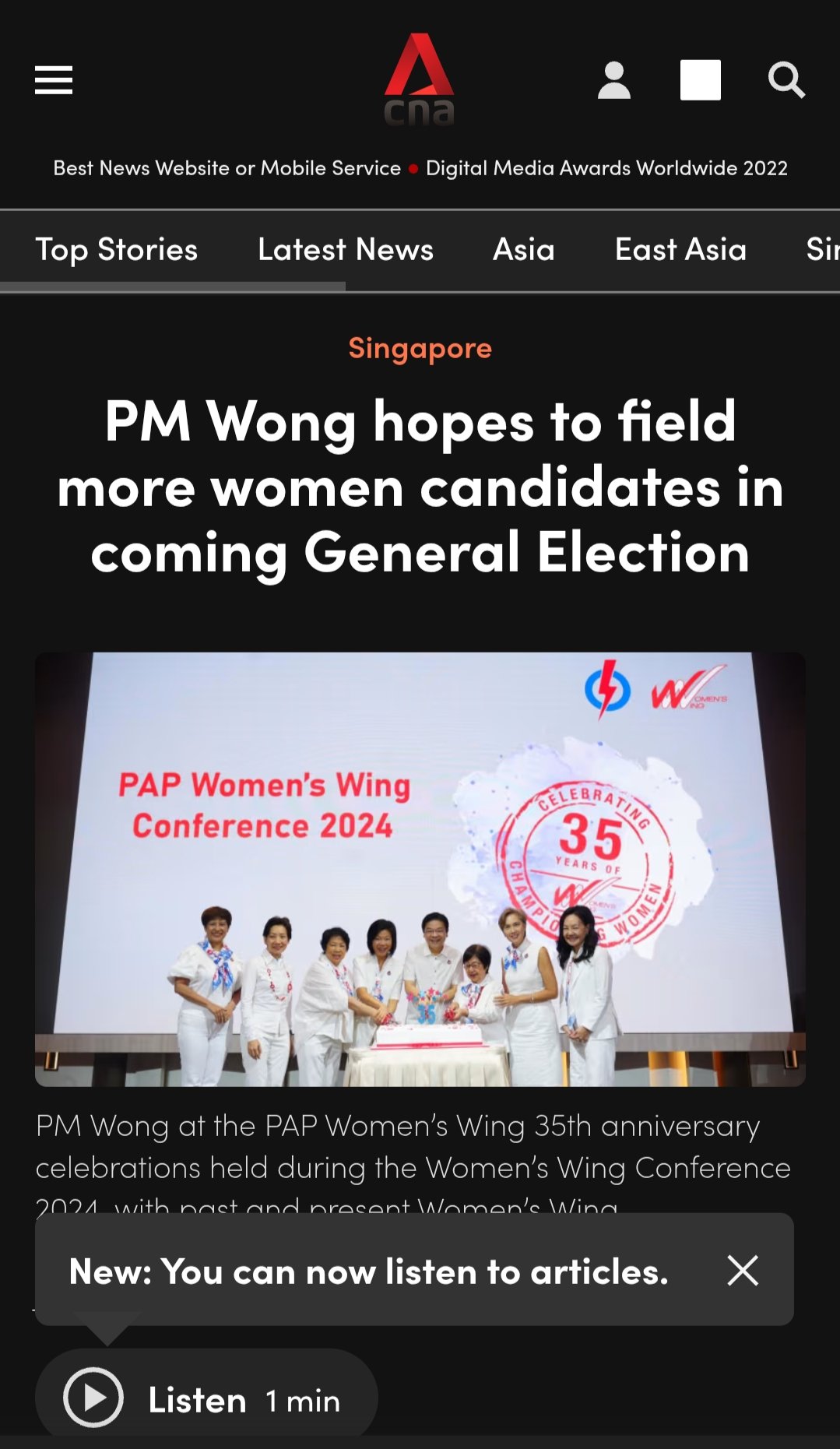Open the East Asia tab
840x1449 pixels.
(x=680, y=250)
